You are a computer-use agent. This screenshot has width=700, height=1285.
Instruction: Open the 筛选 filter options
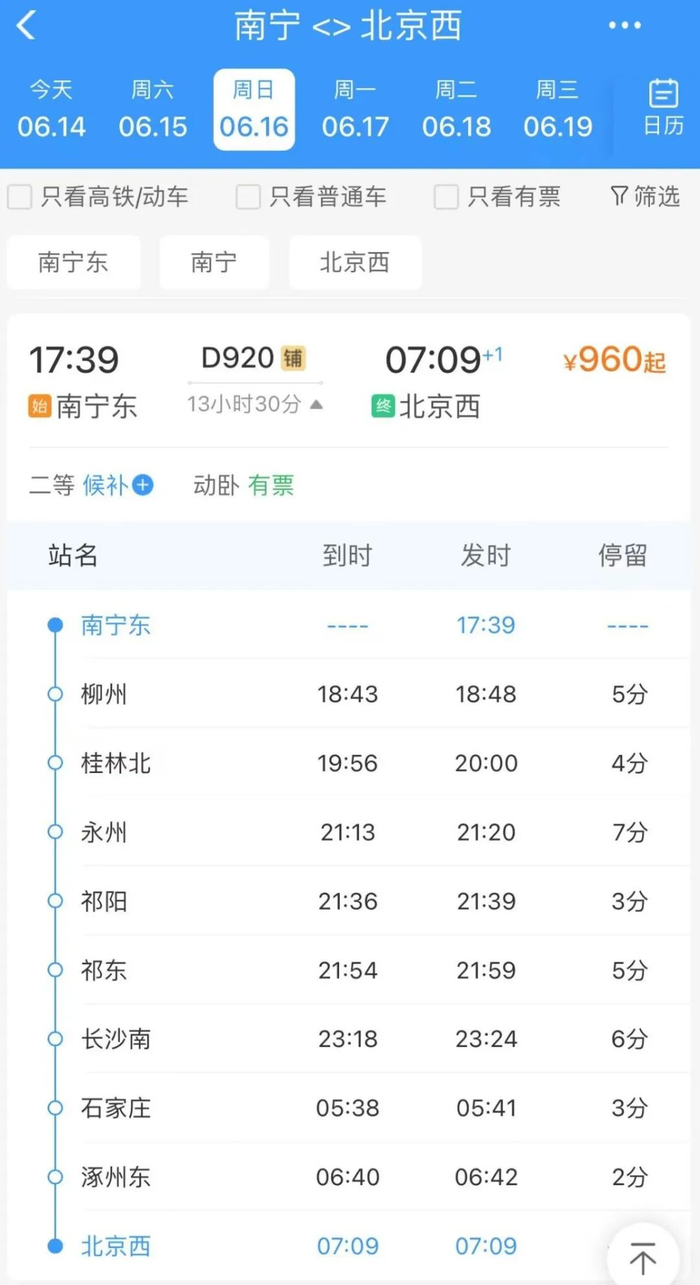click(x=645, y=197)
